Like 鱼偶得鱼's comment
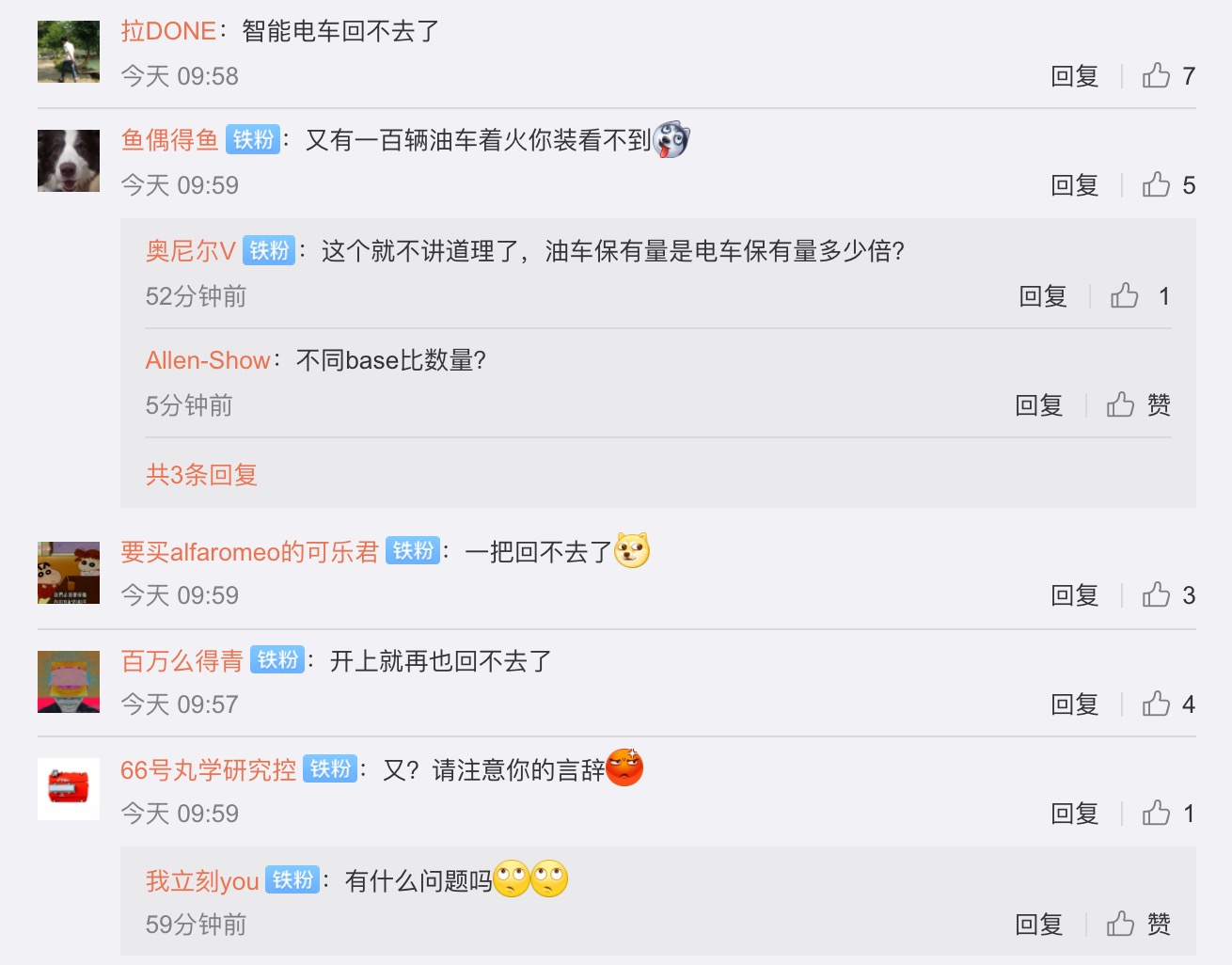 click(1156, 185)
